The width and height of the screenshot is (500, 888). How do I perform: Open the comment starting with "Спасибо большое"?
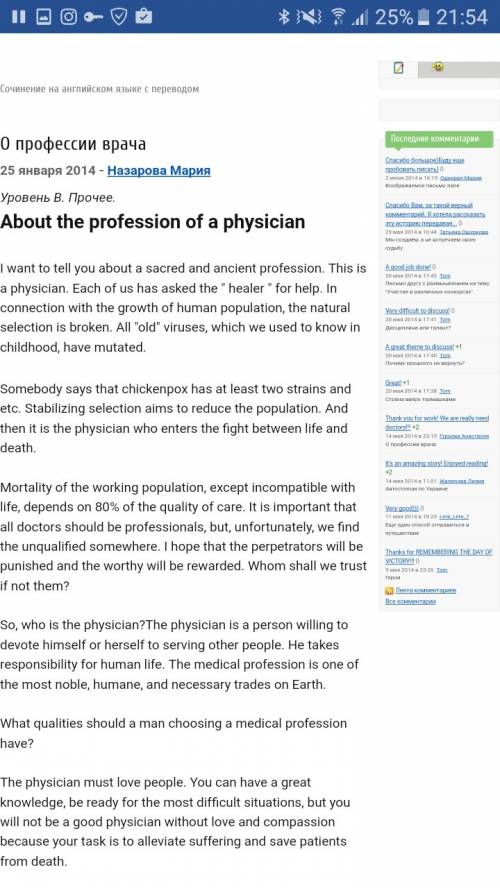[424, 165]
